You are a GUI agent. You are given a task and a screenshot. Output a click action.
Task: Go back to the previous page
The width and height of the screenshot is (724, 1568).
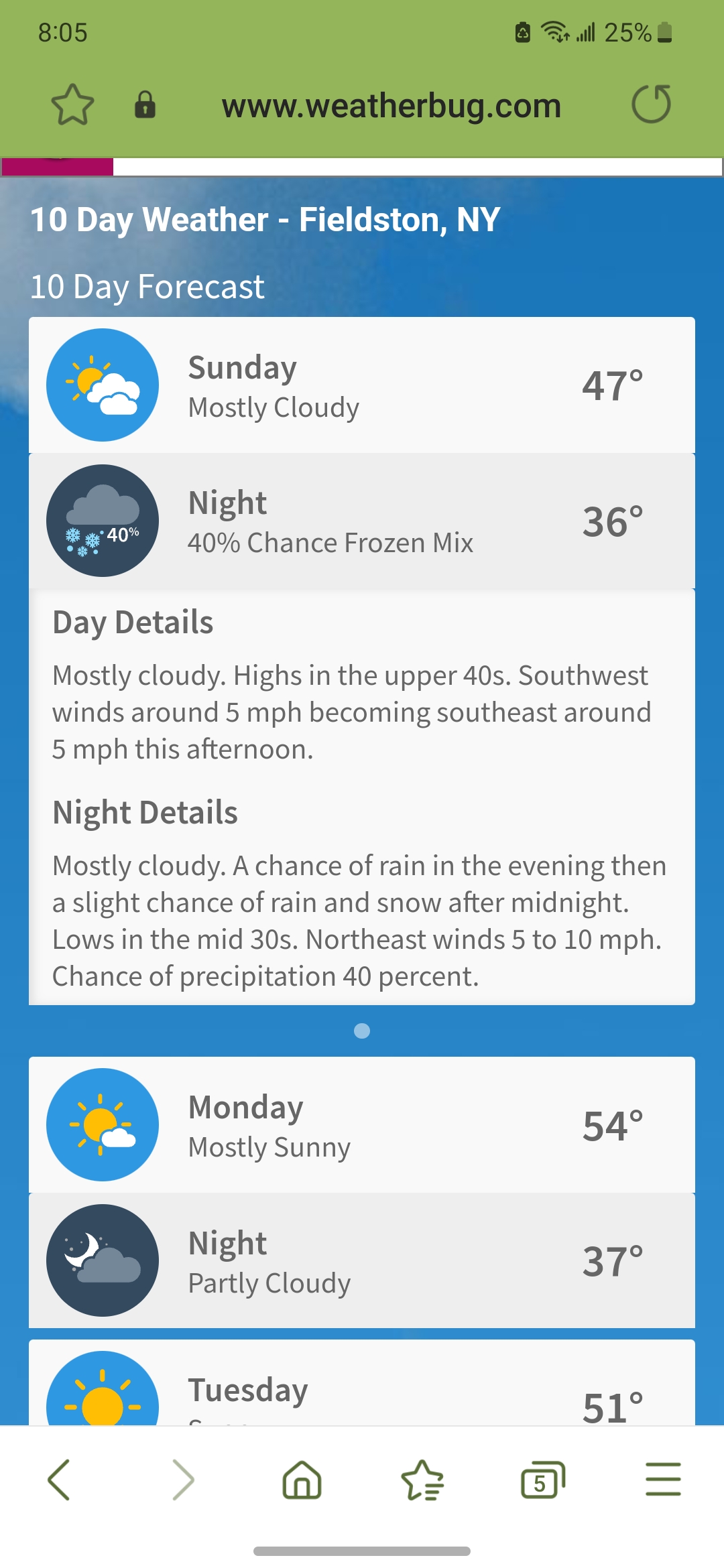coord(59,1480)
